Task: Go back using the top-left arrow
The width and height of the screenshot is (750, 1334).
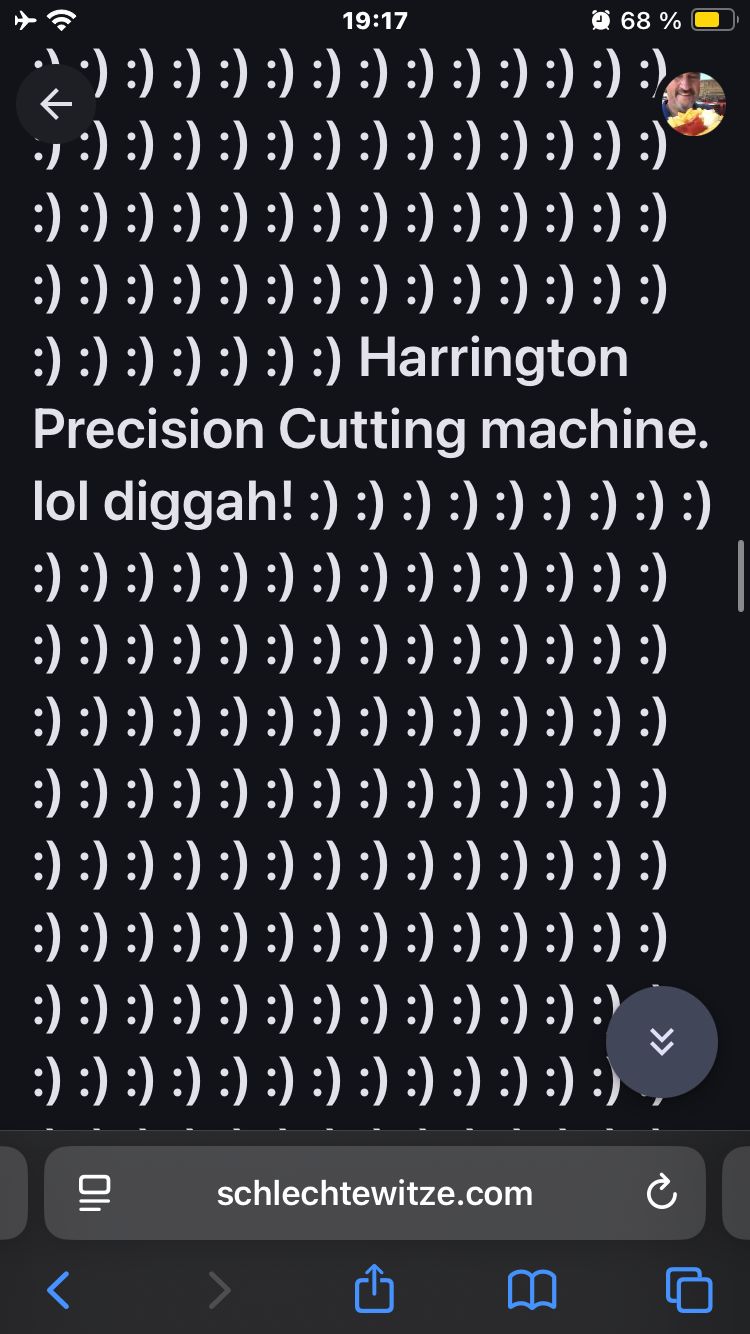Action: [56, 104]
